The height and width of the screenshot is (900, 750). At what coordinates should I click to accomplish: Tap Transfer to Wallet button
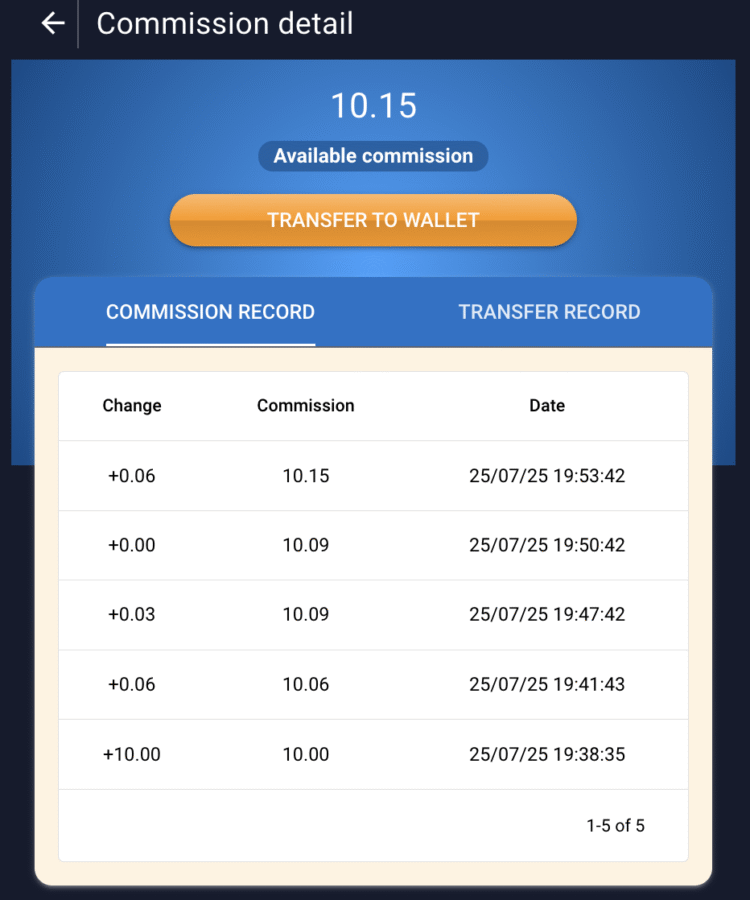(x=373, y=220)
